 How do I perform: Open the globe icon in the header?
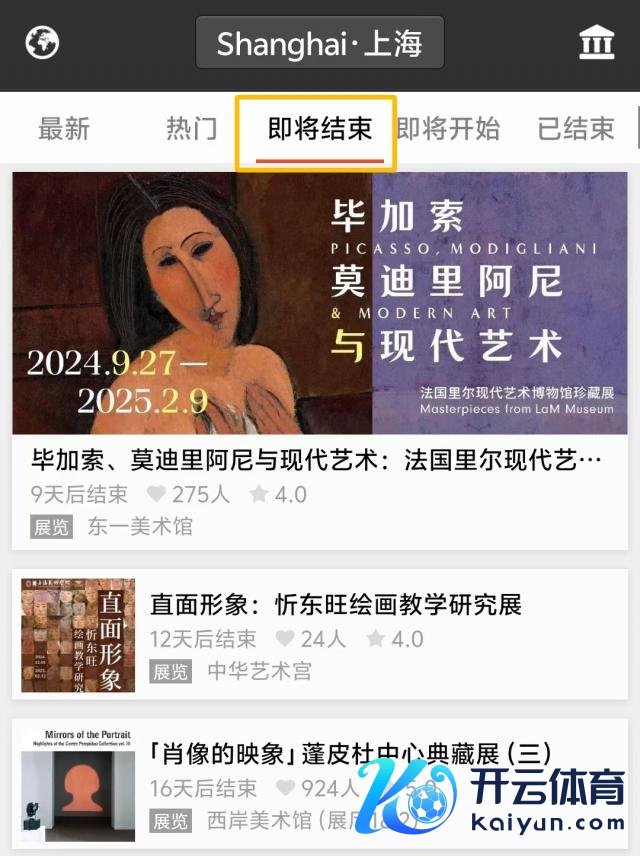(x=43, y=43)
